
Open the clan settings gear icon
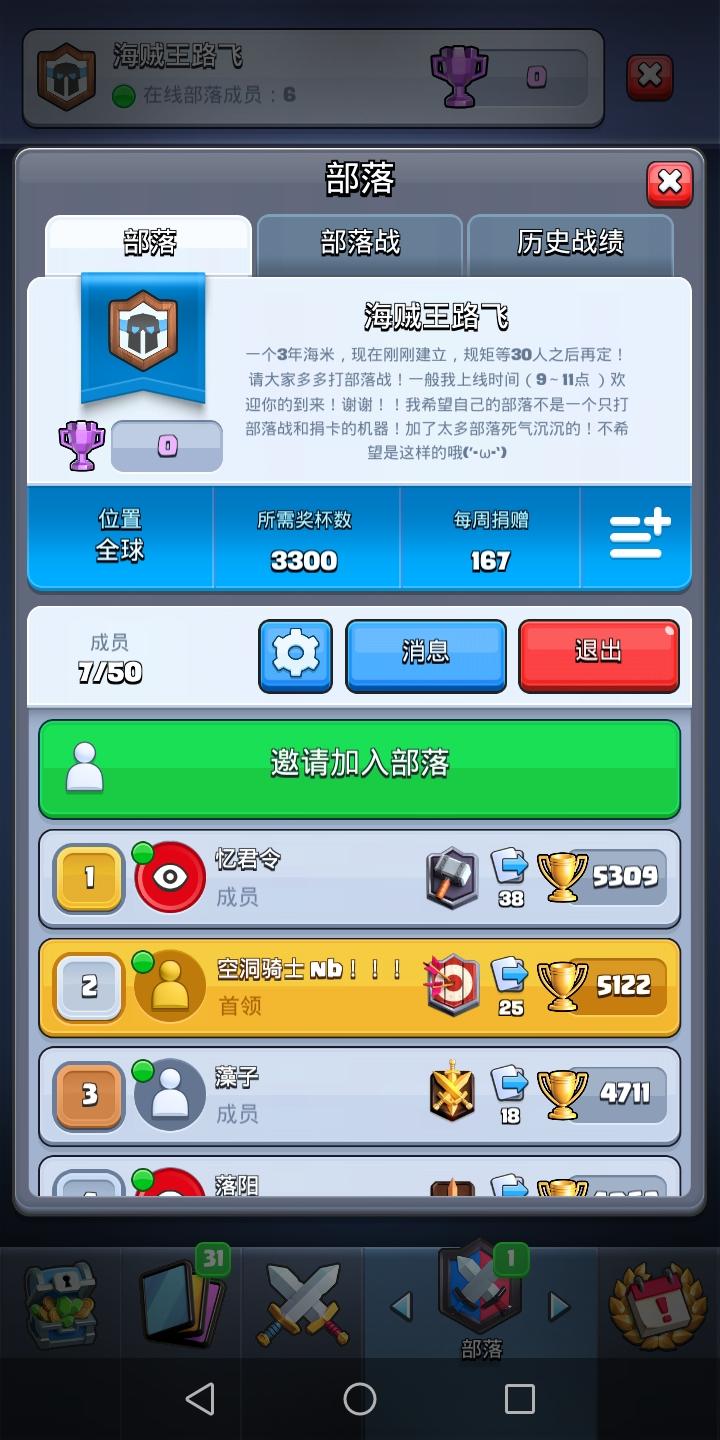[295, 656]
